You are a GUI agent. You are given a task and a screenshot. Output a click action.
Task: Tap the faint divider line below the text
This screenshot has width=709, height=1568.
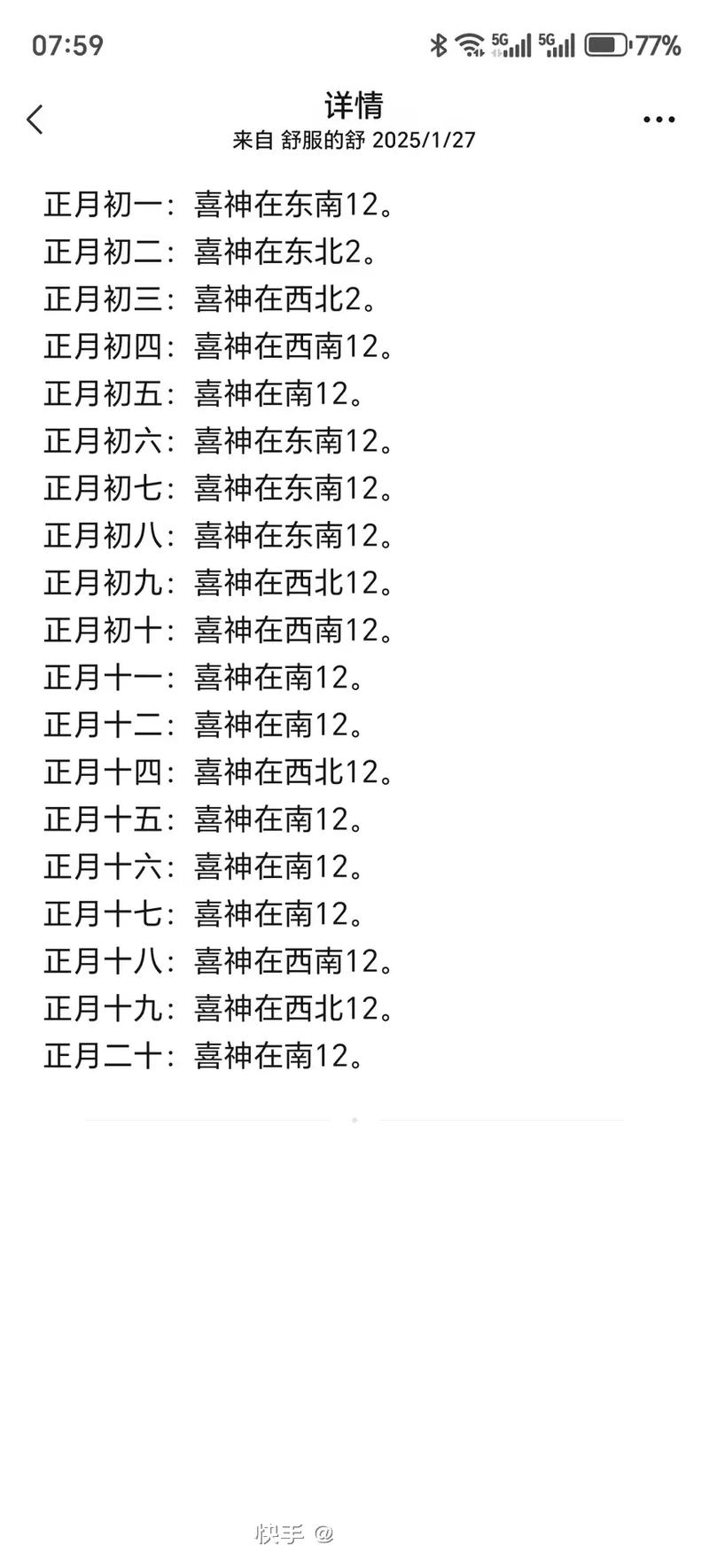[354, 1119]
